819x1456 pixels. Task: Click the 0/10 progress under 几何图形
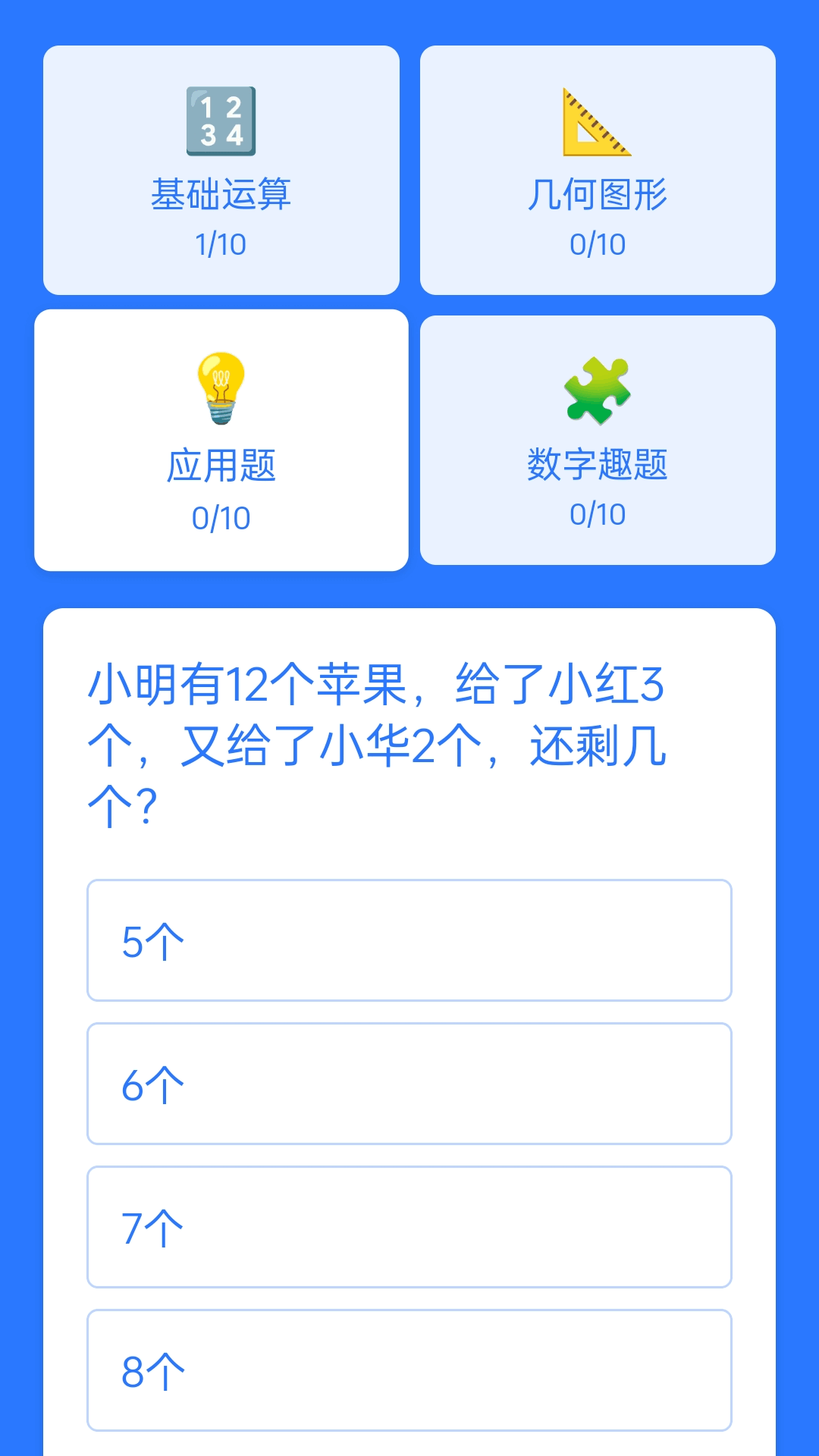(597, 244)
